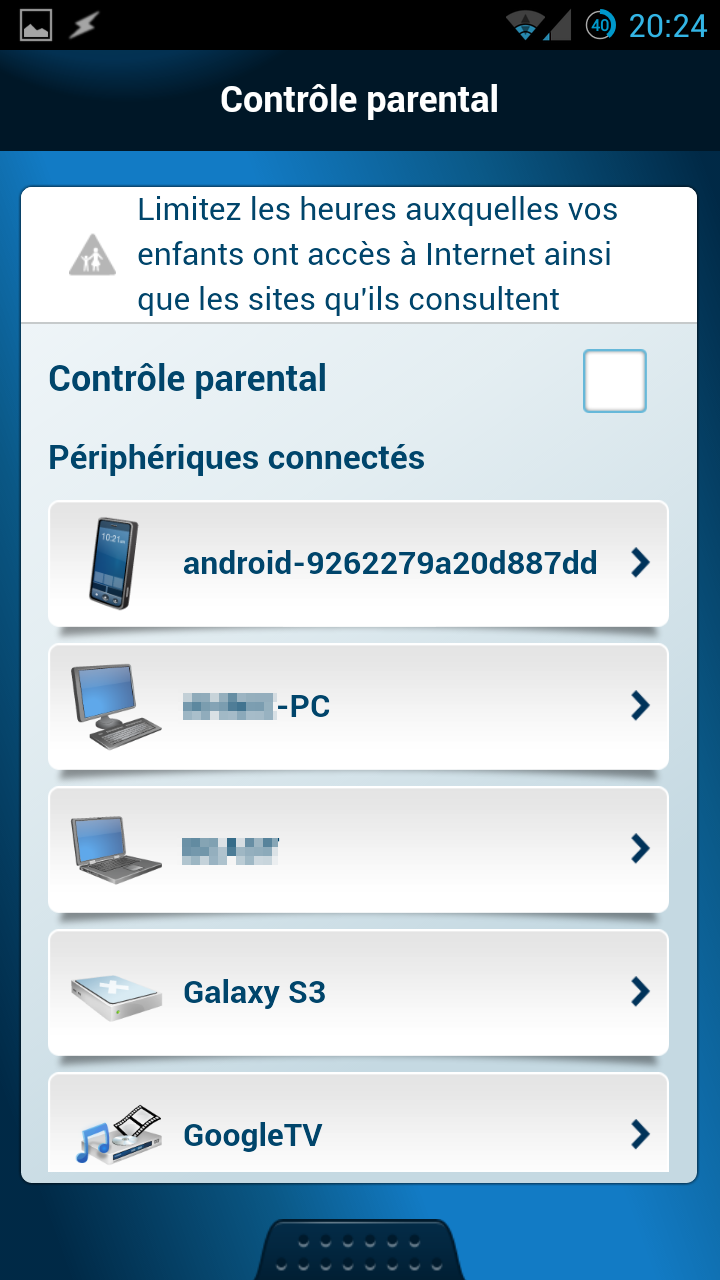
Task: Open the Galaxy S3 device
Action: [358, 993]
